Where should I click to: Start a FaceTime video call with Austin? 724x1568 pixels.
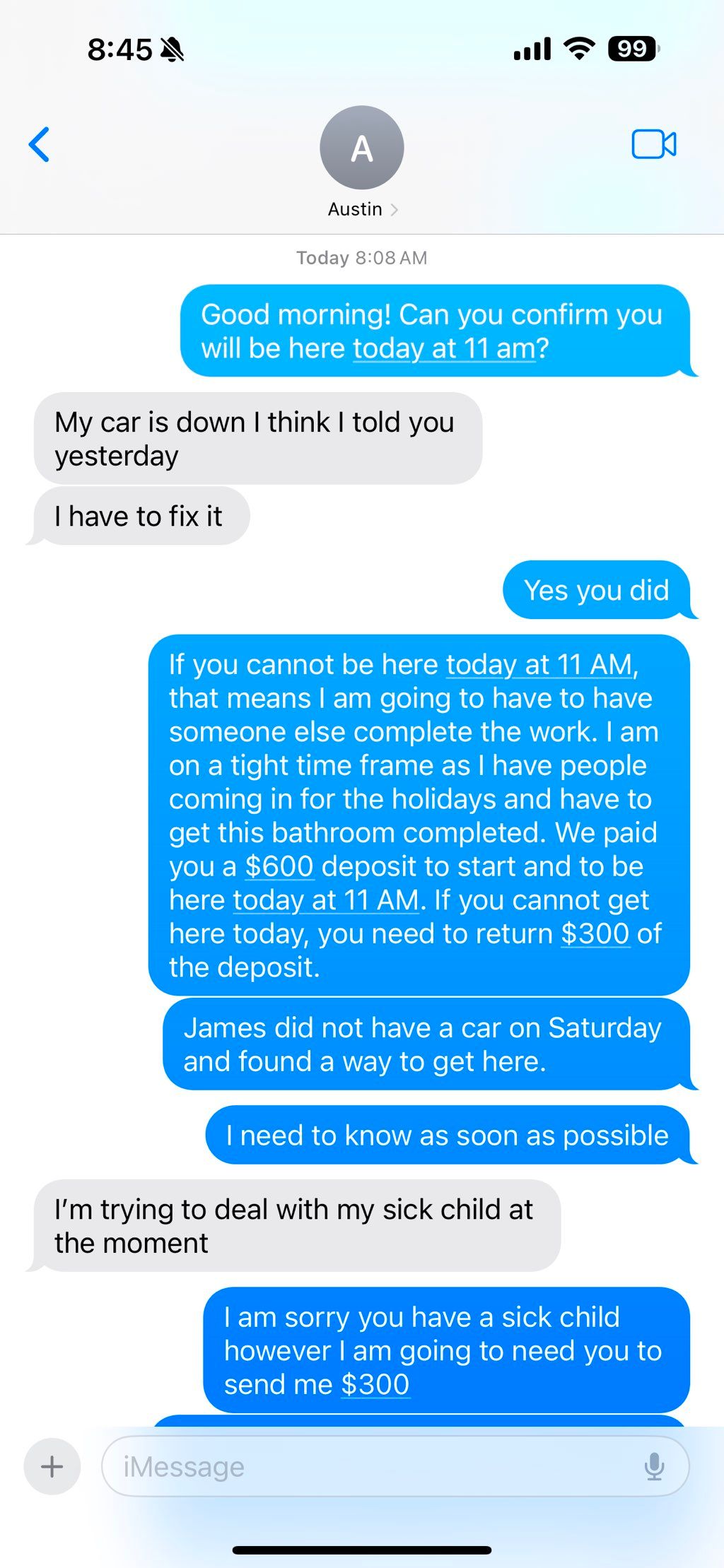pyautogui.click(x=654, y=144)
